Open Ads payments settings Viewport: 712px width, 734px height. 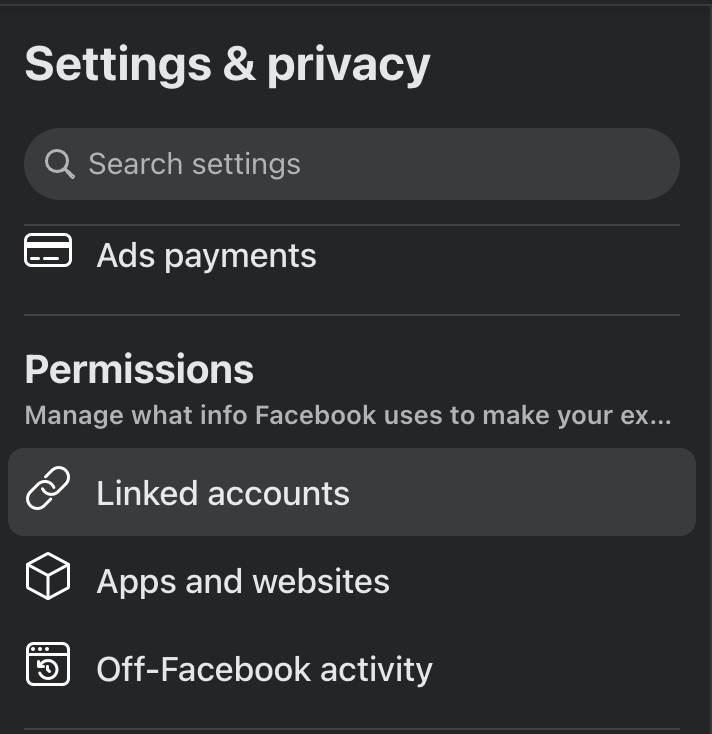coord(206,256)
